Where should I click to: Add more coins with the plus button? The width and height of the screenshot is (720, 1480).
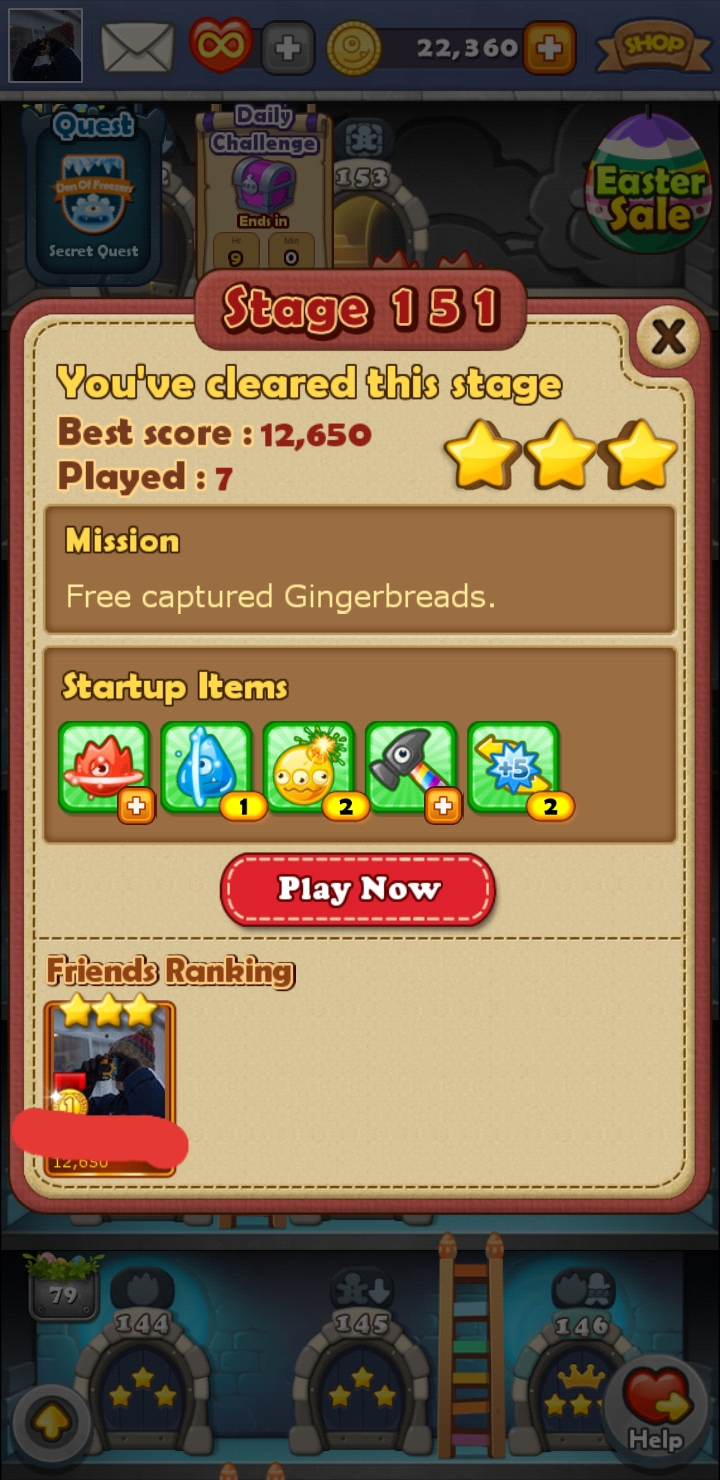click(x=549, y=47)
